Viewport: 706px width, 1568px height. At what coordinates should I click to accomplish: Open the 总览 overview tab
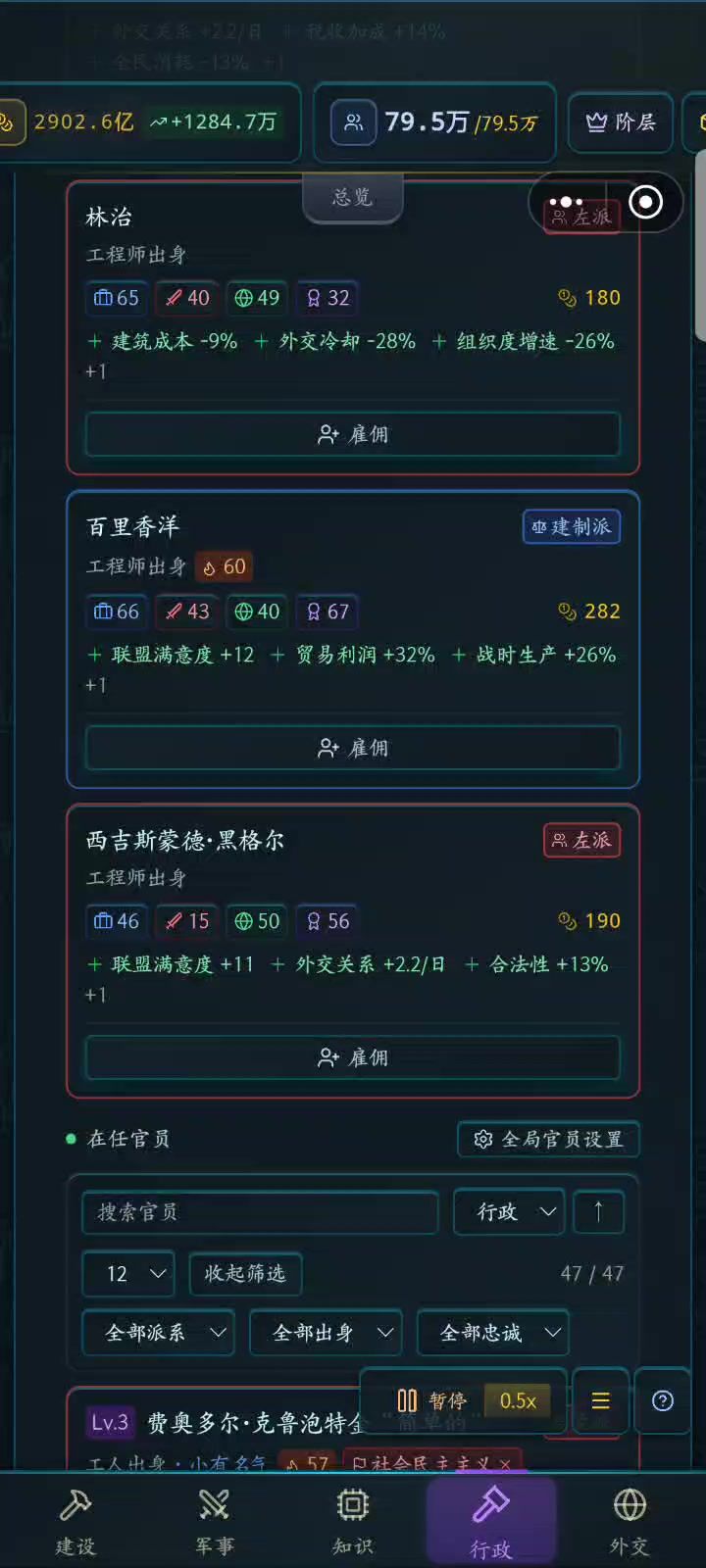click(352, 197)
